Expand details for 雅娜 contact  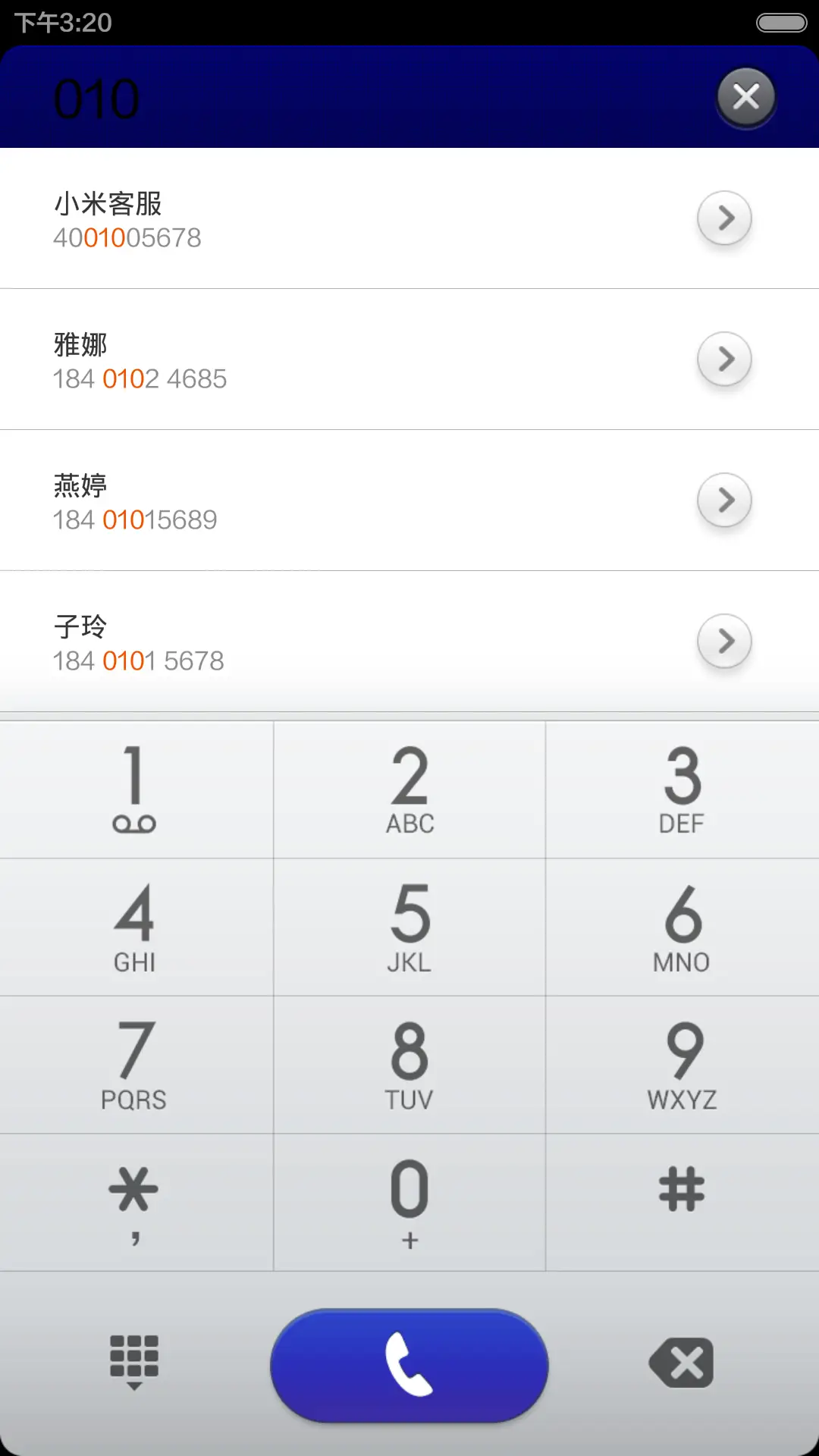[x=723, y=359]
